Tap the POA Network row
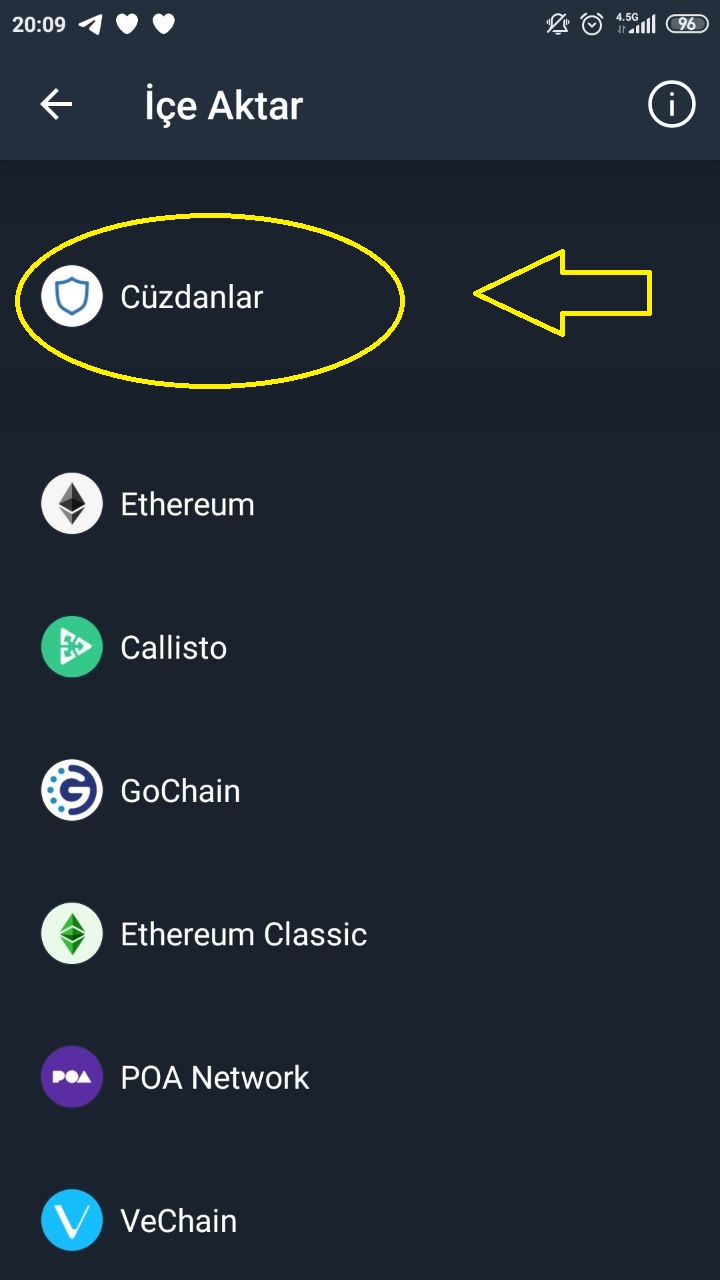Image resolution: width=720 pixels, height=1280 pixels. [x=214, y=1077]
